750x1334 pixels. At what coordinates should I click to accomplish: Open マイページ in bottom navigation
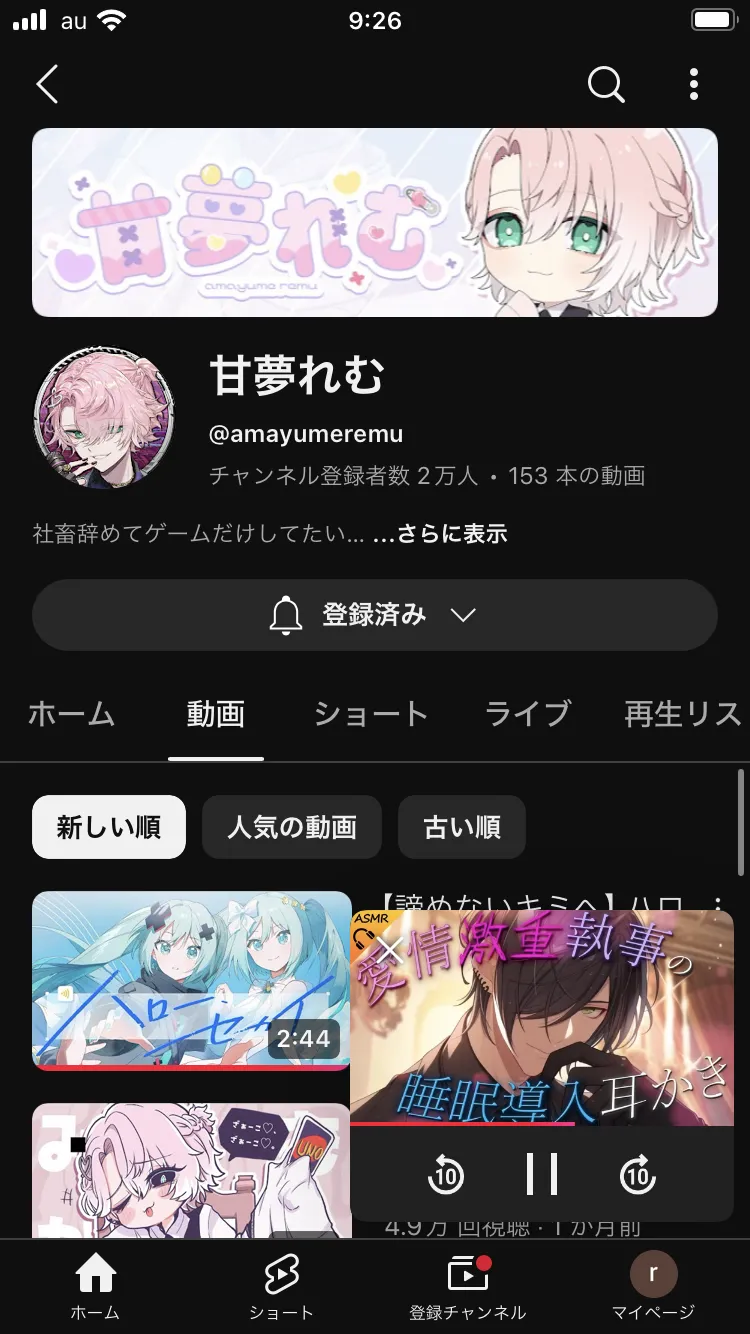pyautogui.click(x=654, y=1288)
